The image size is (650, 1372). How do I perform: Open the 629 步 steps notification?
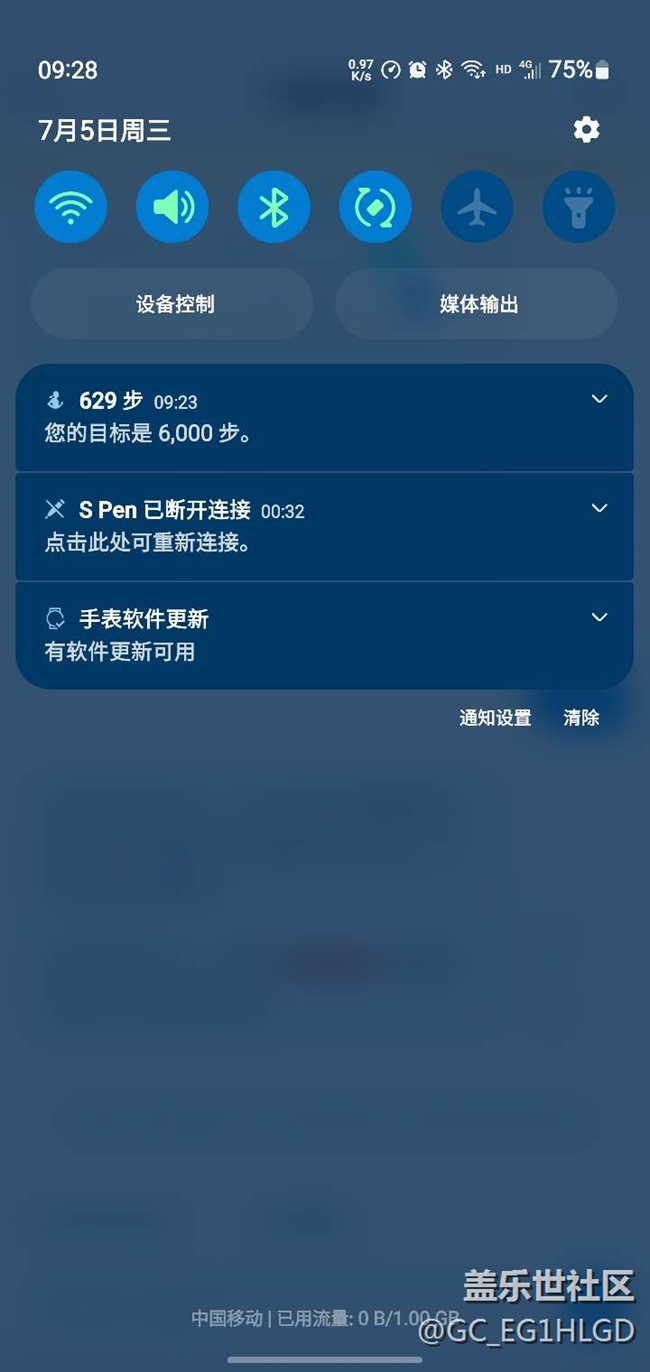click(280, 420)
